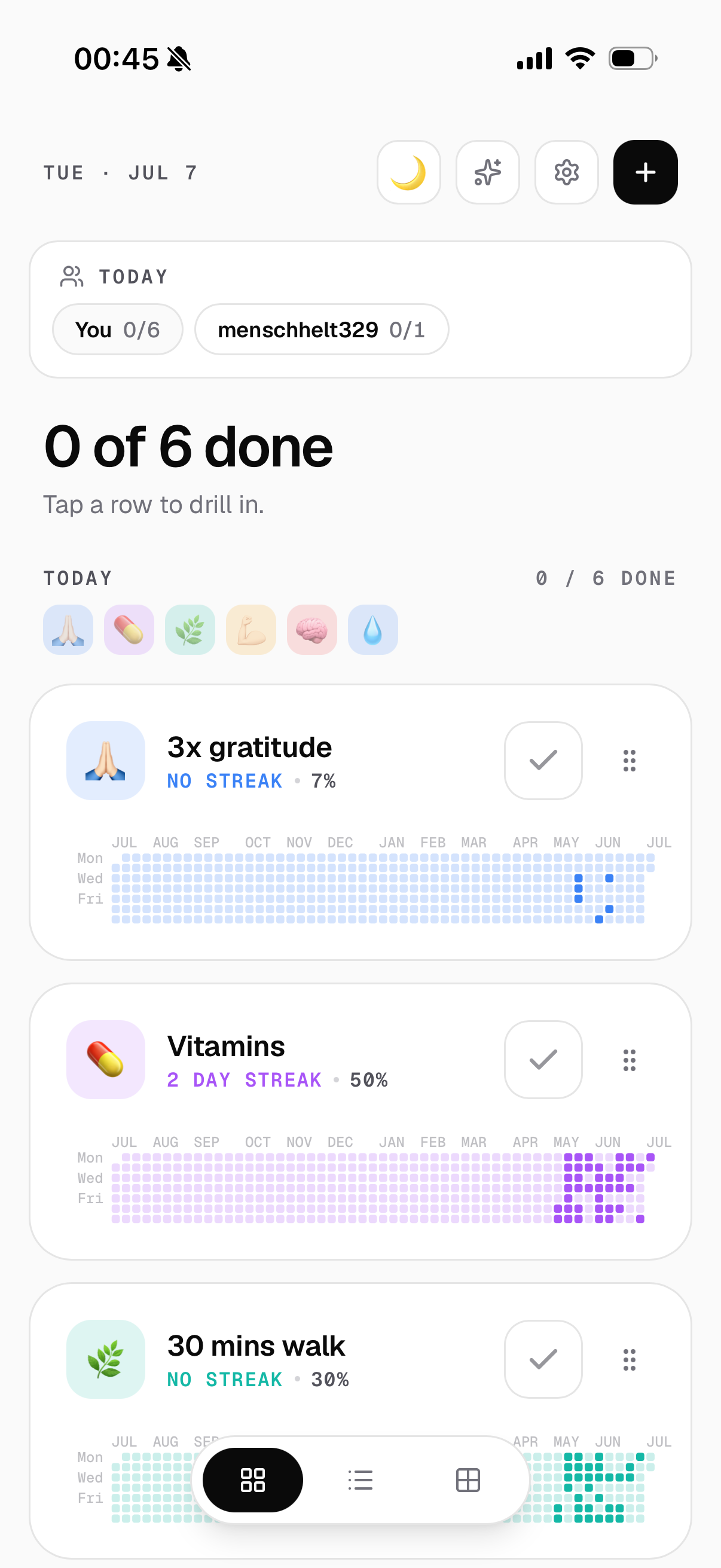The width and height of the screenshot is (721, 1568).
Task: Tap the pill habit tile
Action: 129,629
